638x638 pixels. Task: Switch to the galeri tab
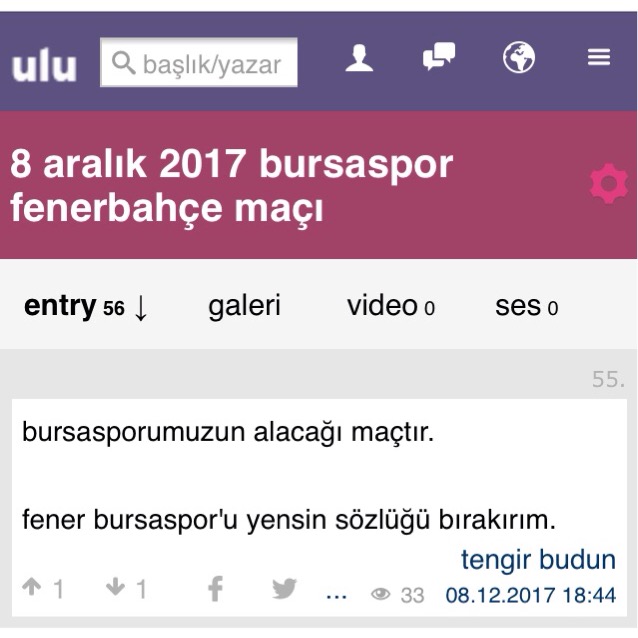(244, 306)
